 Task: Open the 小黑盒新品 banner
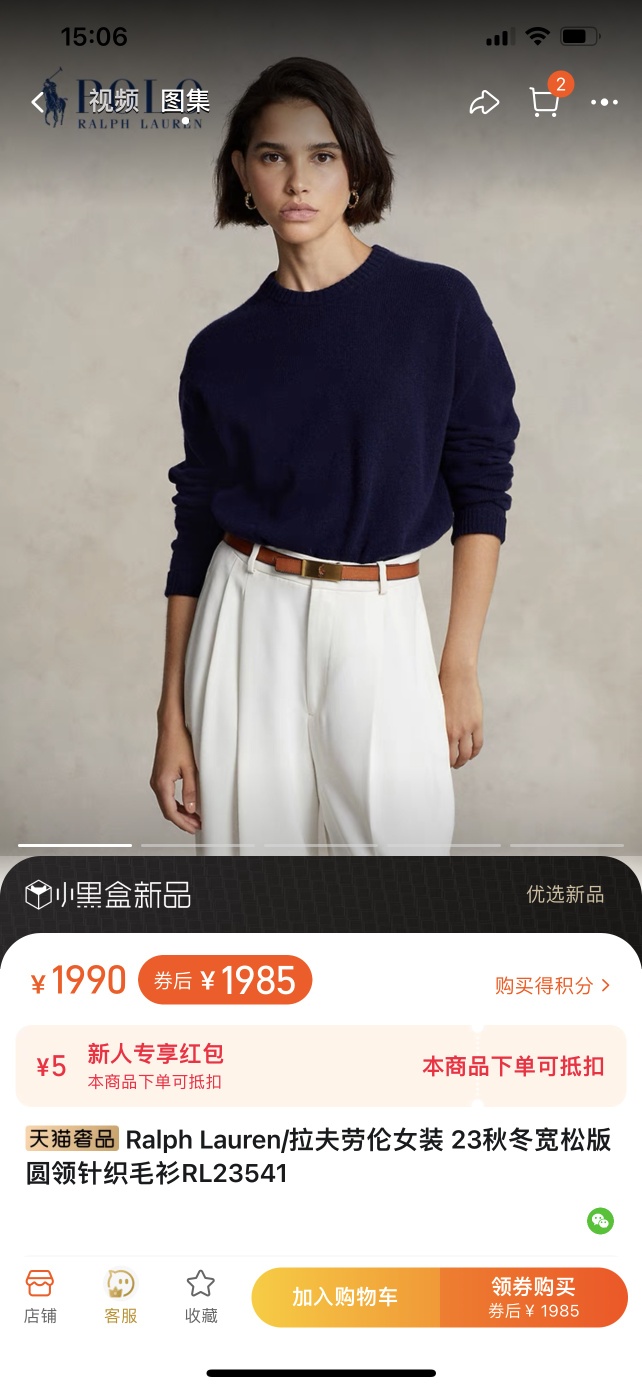pyautogui.click(x=108, y=894)
